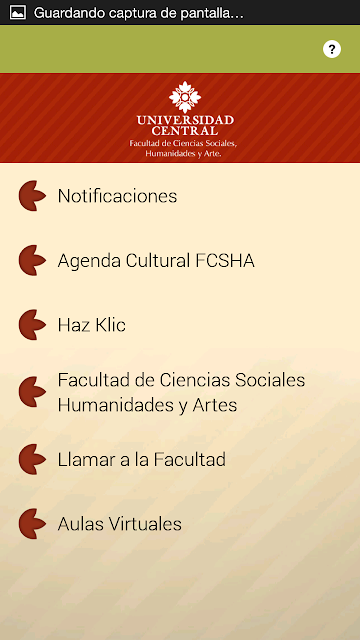The height and width of the screenshot is (640, 360).
Task: Open the help question mark icon
Action: (x=332, y=49)
